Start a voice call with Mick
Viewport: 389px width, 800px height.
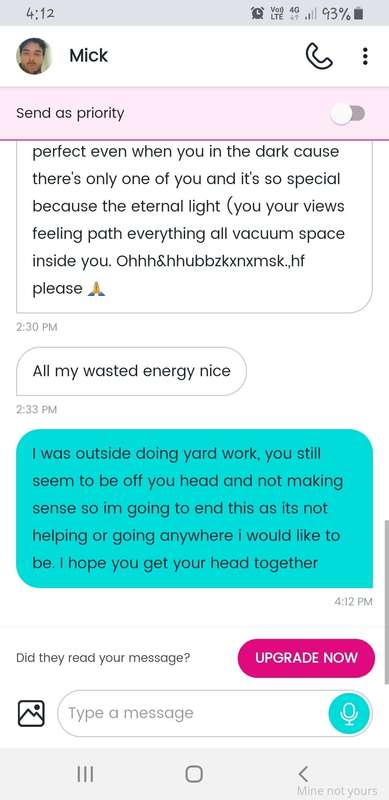tap(319, 56)
